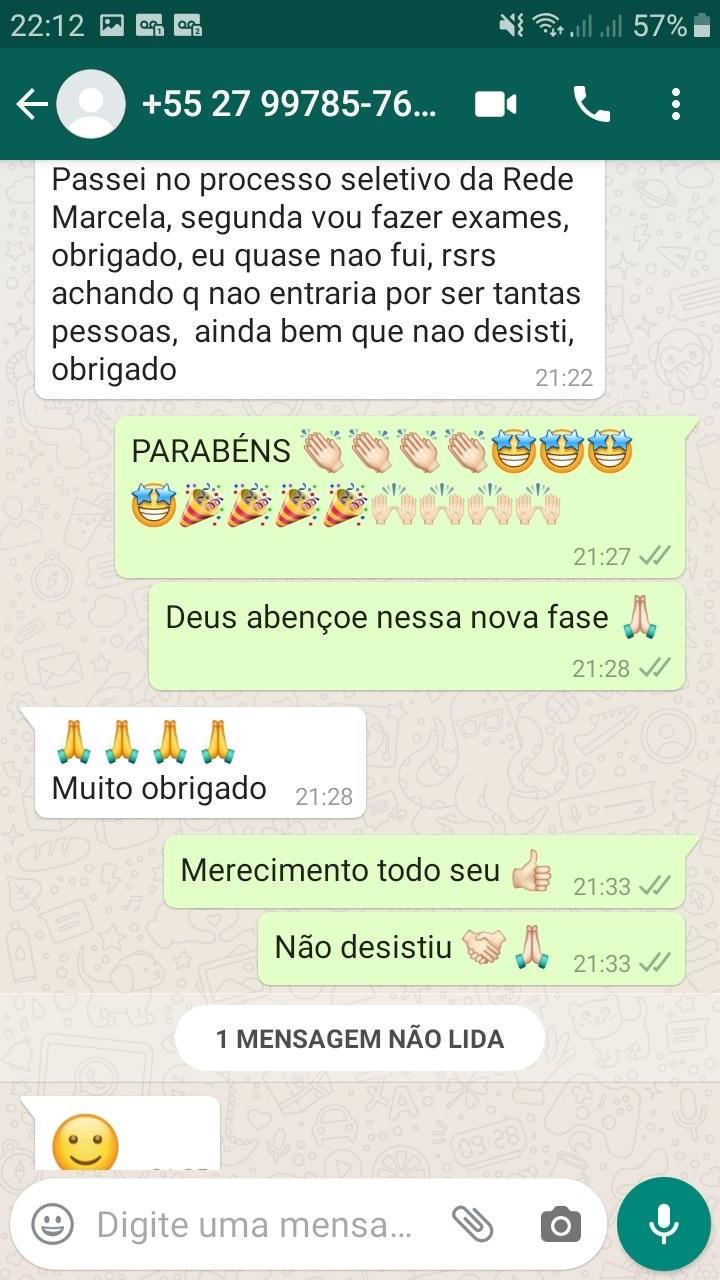Start a video call
720x1280 pixels.
495,105
